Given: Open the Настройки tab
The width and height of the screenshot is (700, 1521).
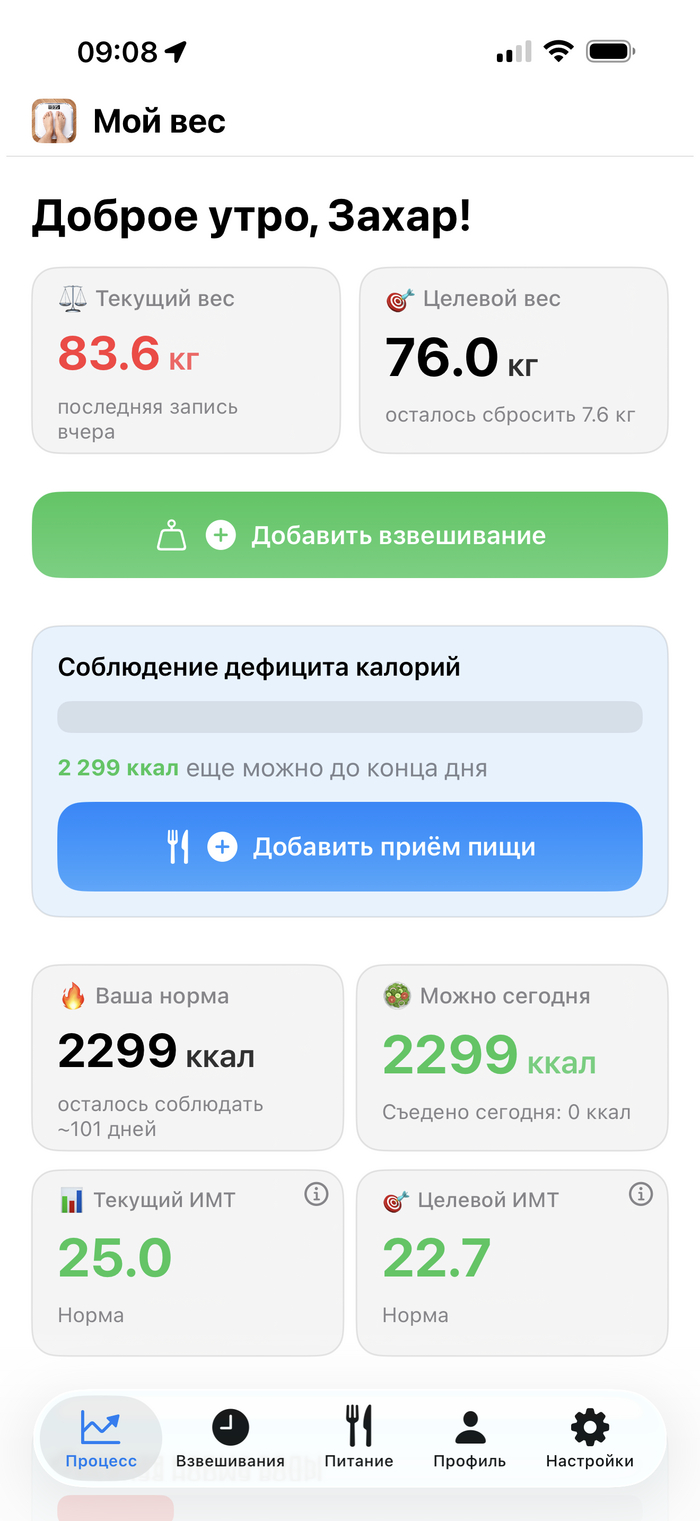Looking at the screenshot, I should point(589,1438).
